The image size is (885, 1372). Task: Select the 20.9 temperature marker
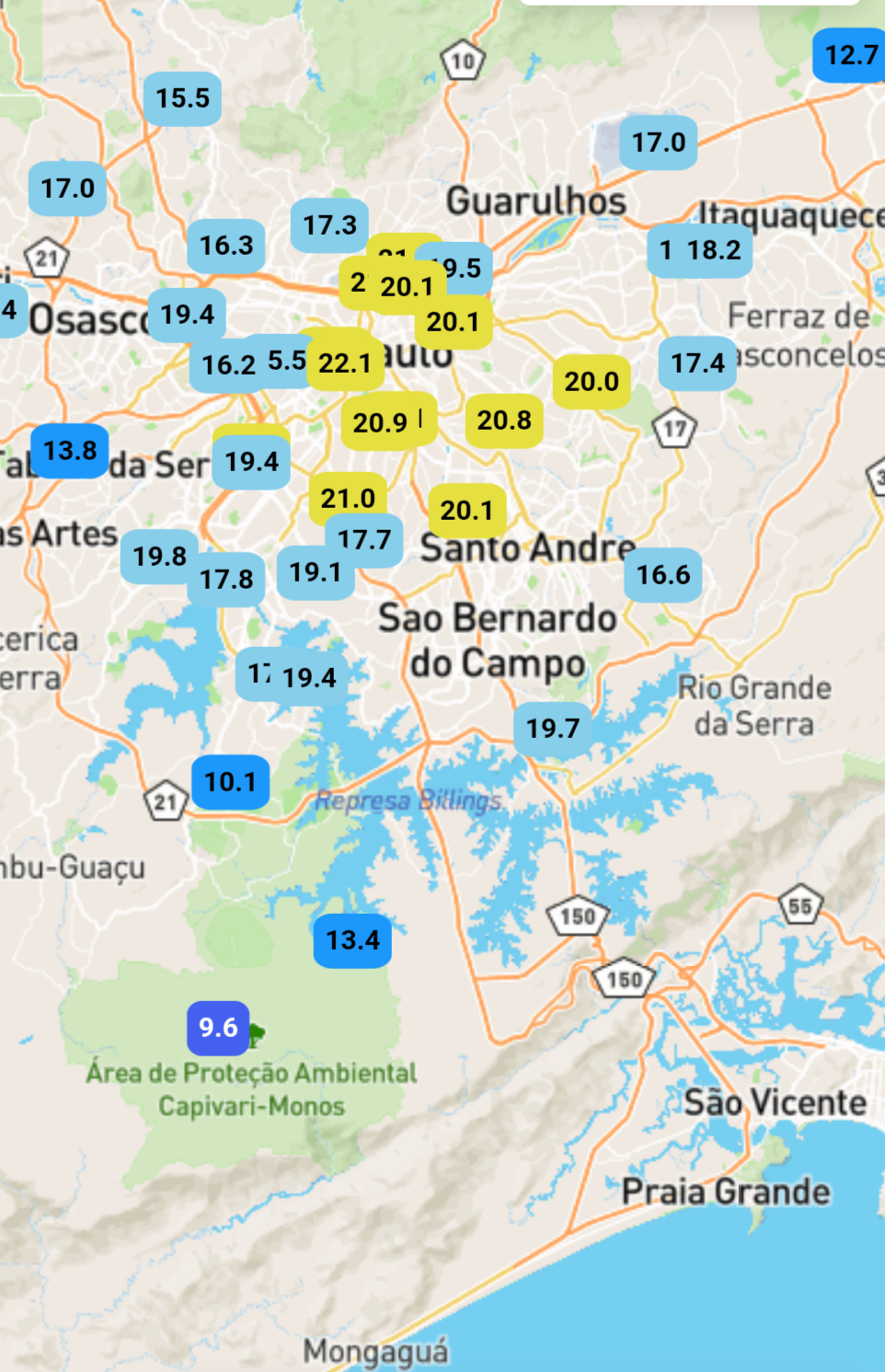click(380, 422)
